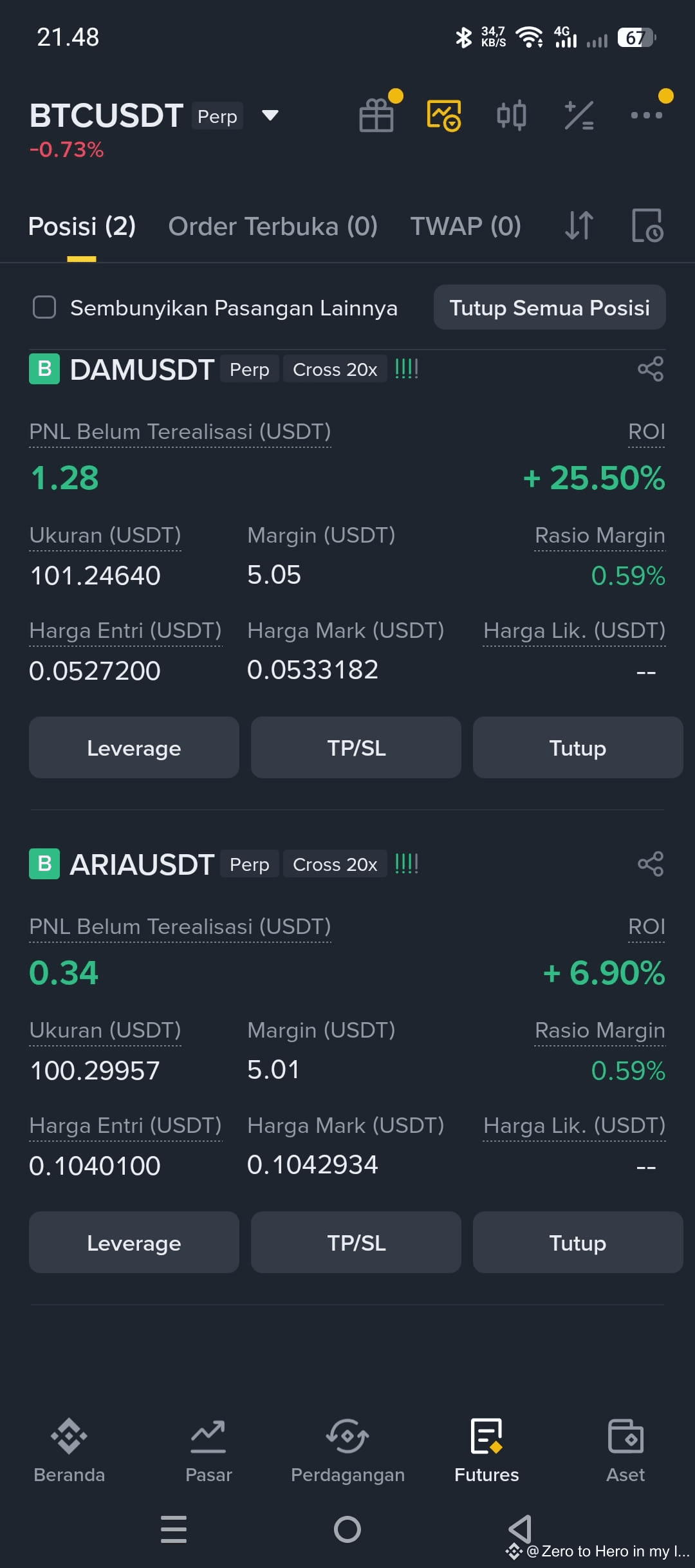The height and width of the screenshot is (1568, 695).
Task: Tap Tutup Semua Posisi button
Action: [x=550, y=307]
